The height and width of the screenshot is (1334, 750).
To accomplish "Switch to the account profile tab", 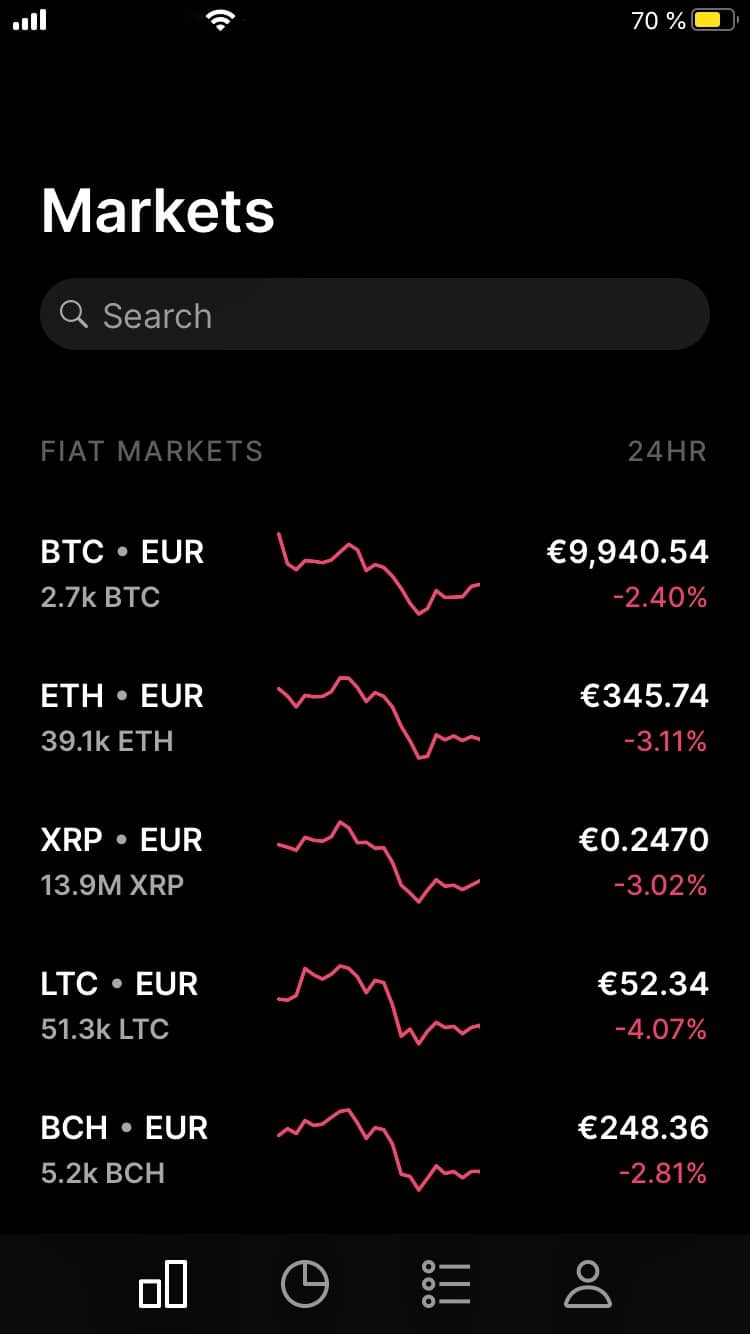I will (588, 1284).
